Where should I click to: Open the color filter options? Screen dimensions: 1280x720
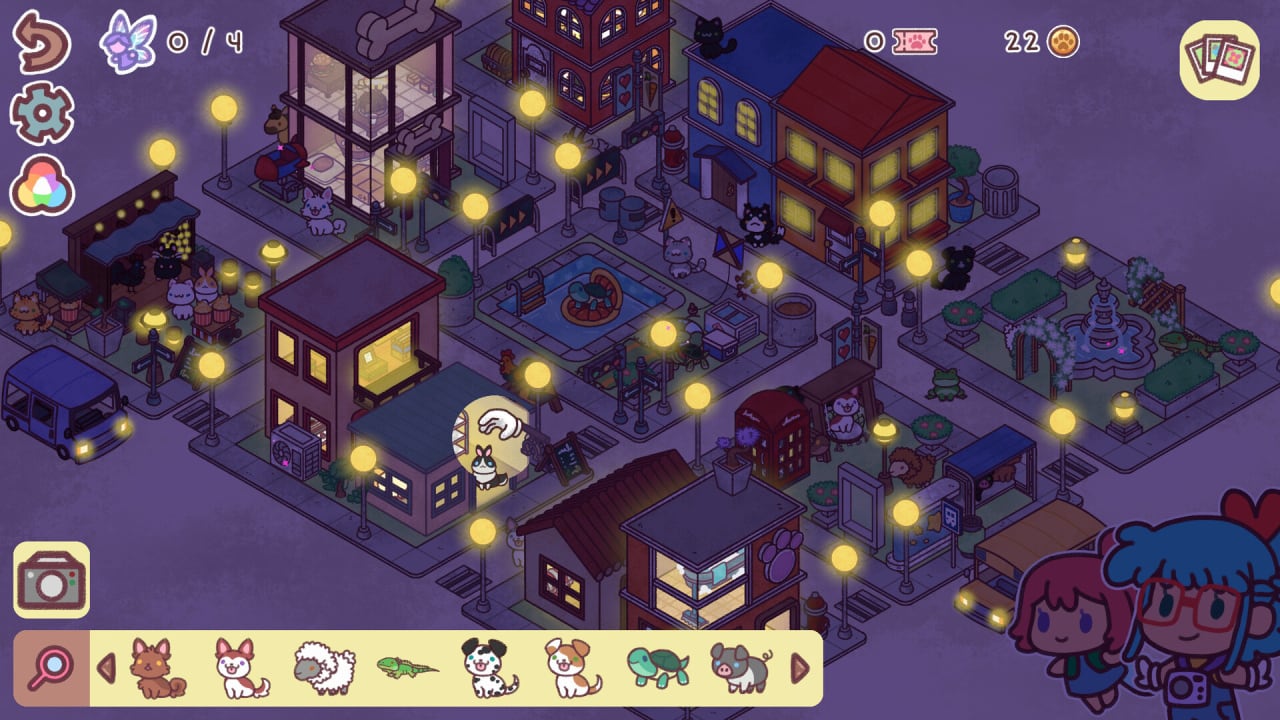point(42,186)
